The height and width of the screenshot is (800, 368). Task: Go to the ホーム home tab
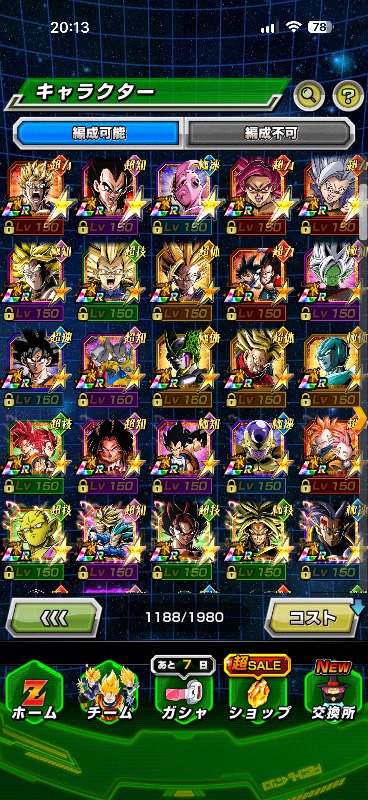pos(35,696)
